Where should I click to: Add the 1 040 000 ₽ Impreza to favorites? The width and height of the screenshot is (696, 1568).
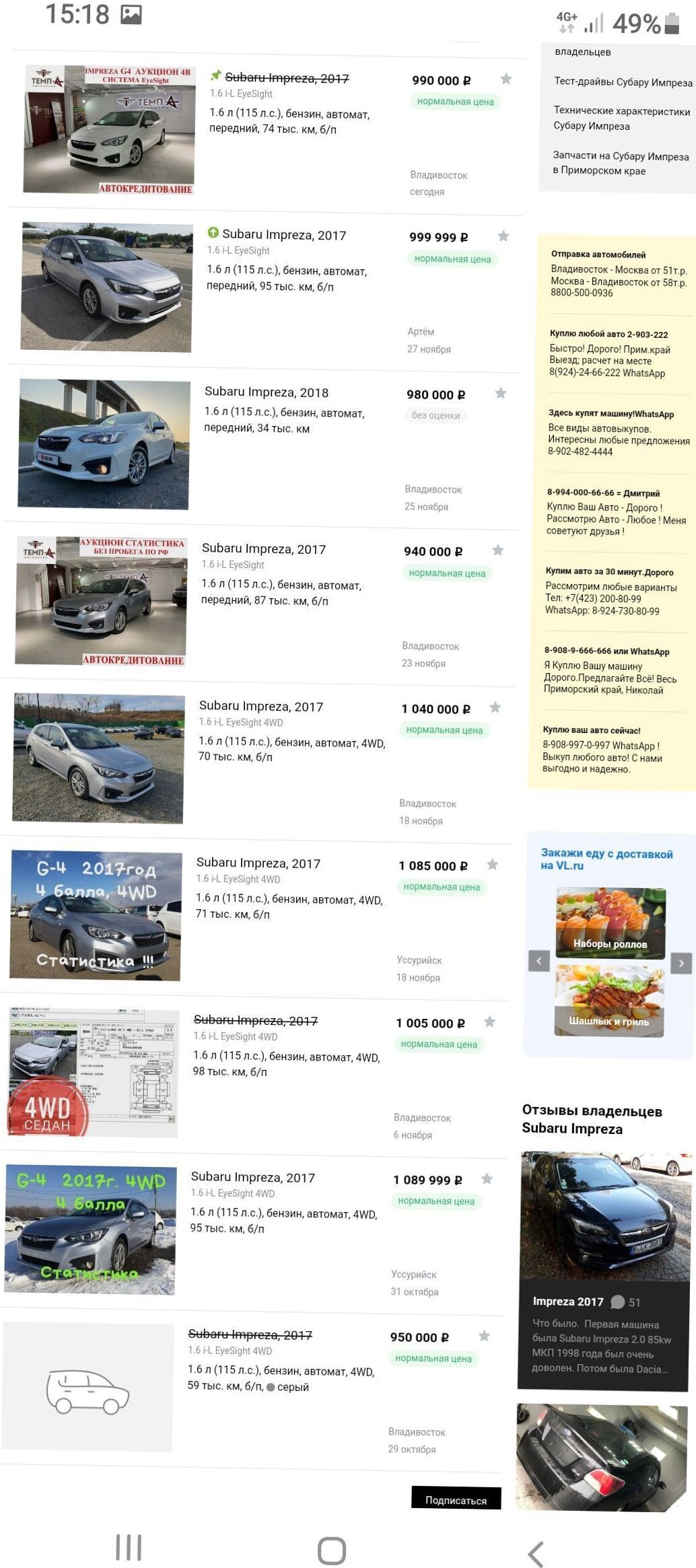coord(495,707)
